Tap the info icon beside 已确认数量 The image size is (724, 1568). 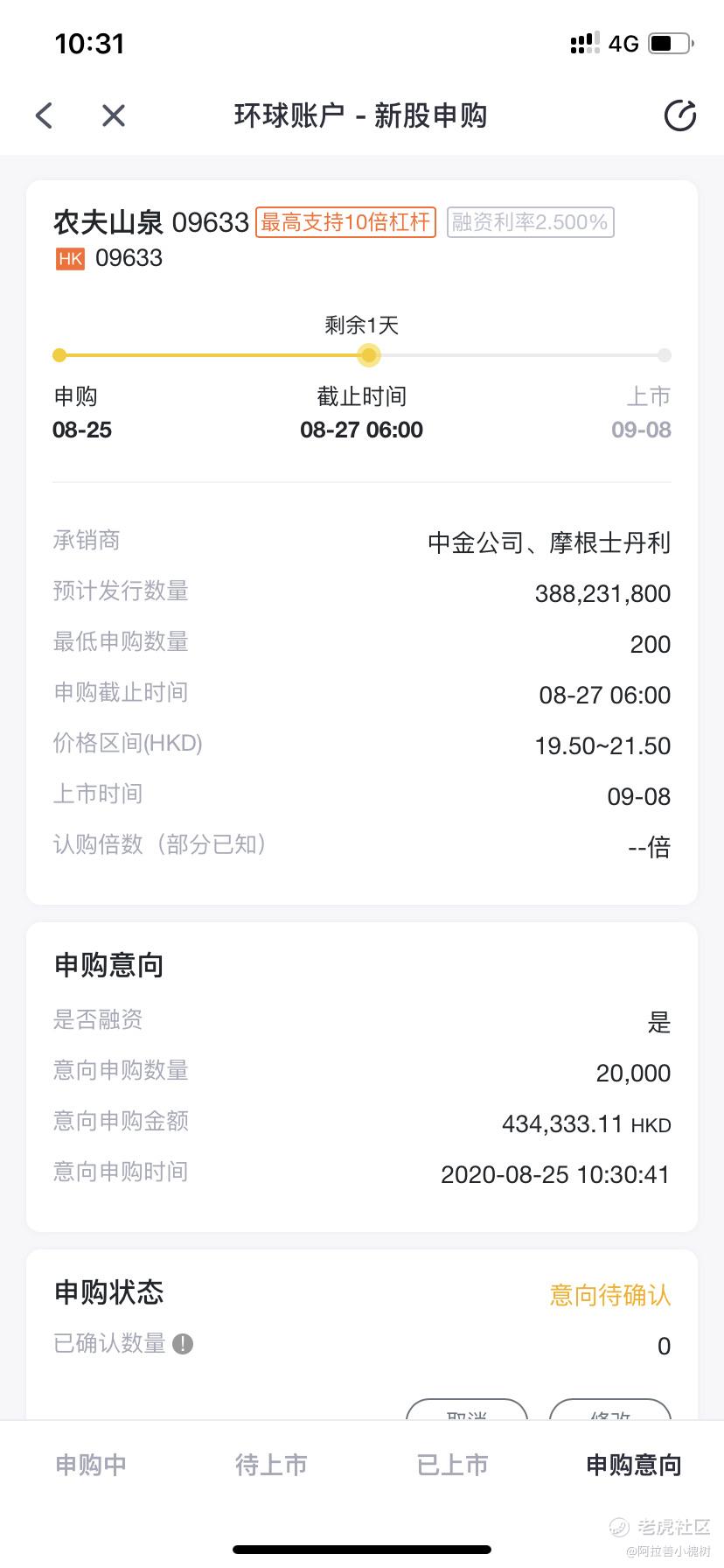[183, 1344]
